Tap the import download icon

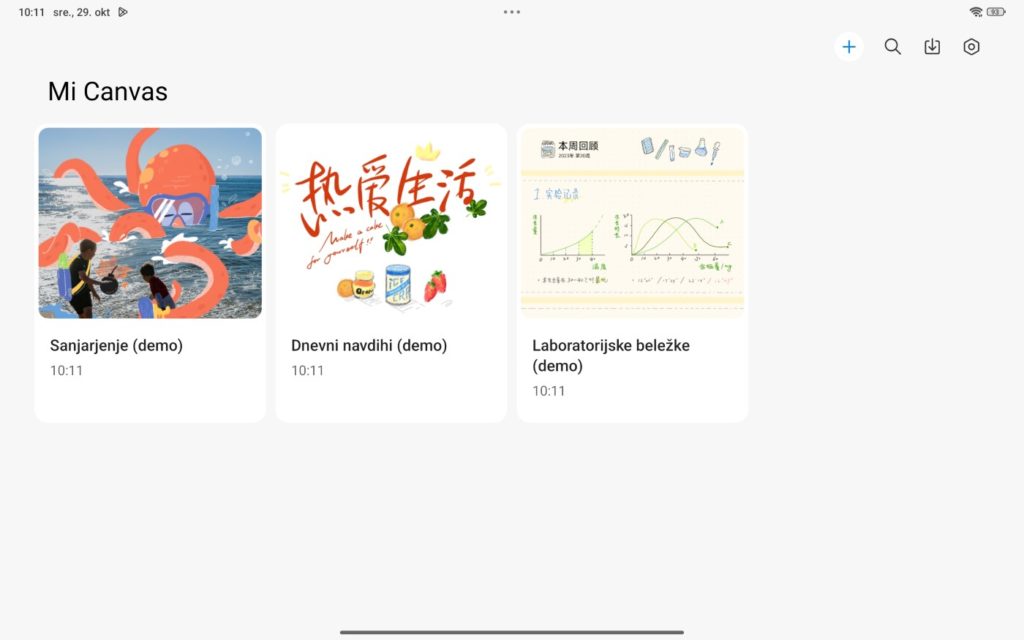pos(932,47)
